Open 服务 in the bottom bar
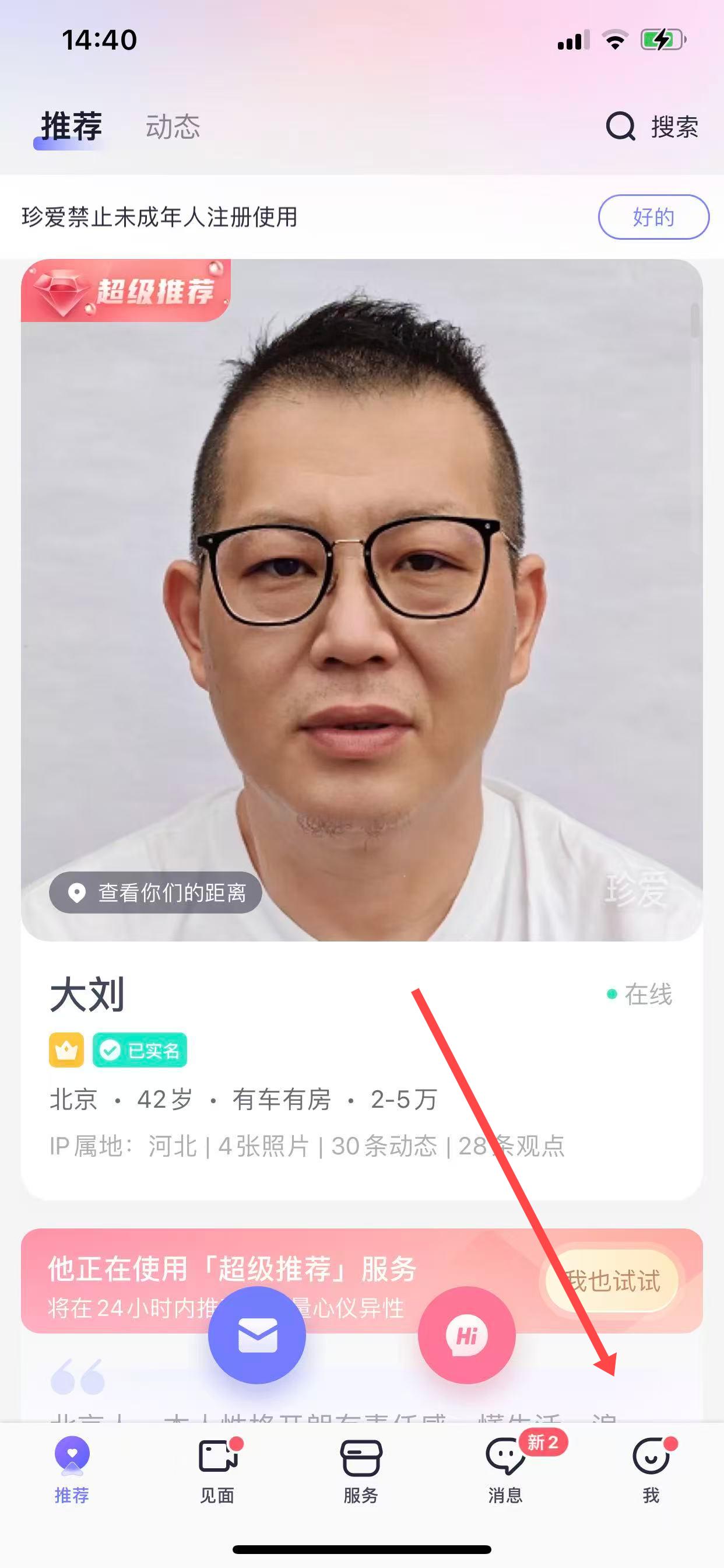This screenshot has height=1568, width=724. (361, 1469)
